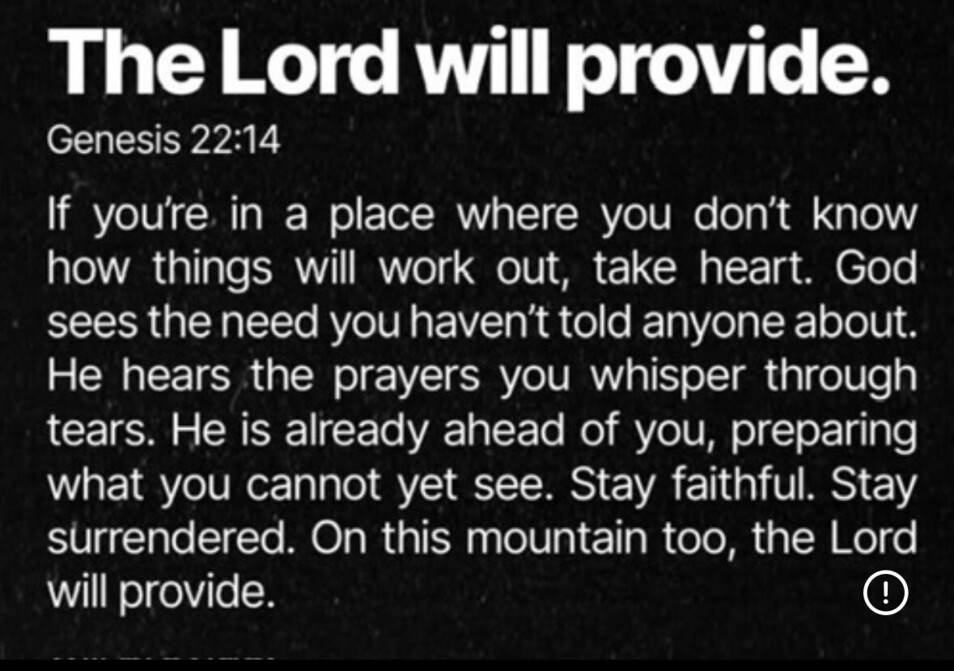Tap the exclamation info icon on image
The width and height of the screenshot is (954, 671).
(884, 593)
